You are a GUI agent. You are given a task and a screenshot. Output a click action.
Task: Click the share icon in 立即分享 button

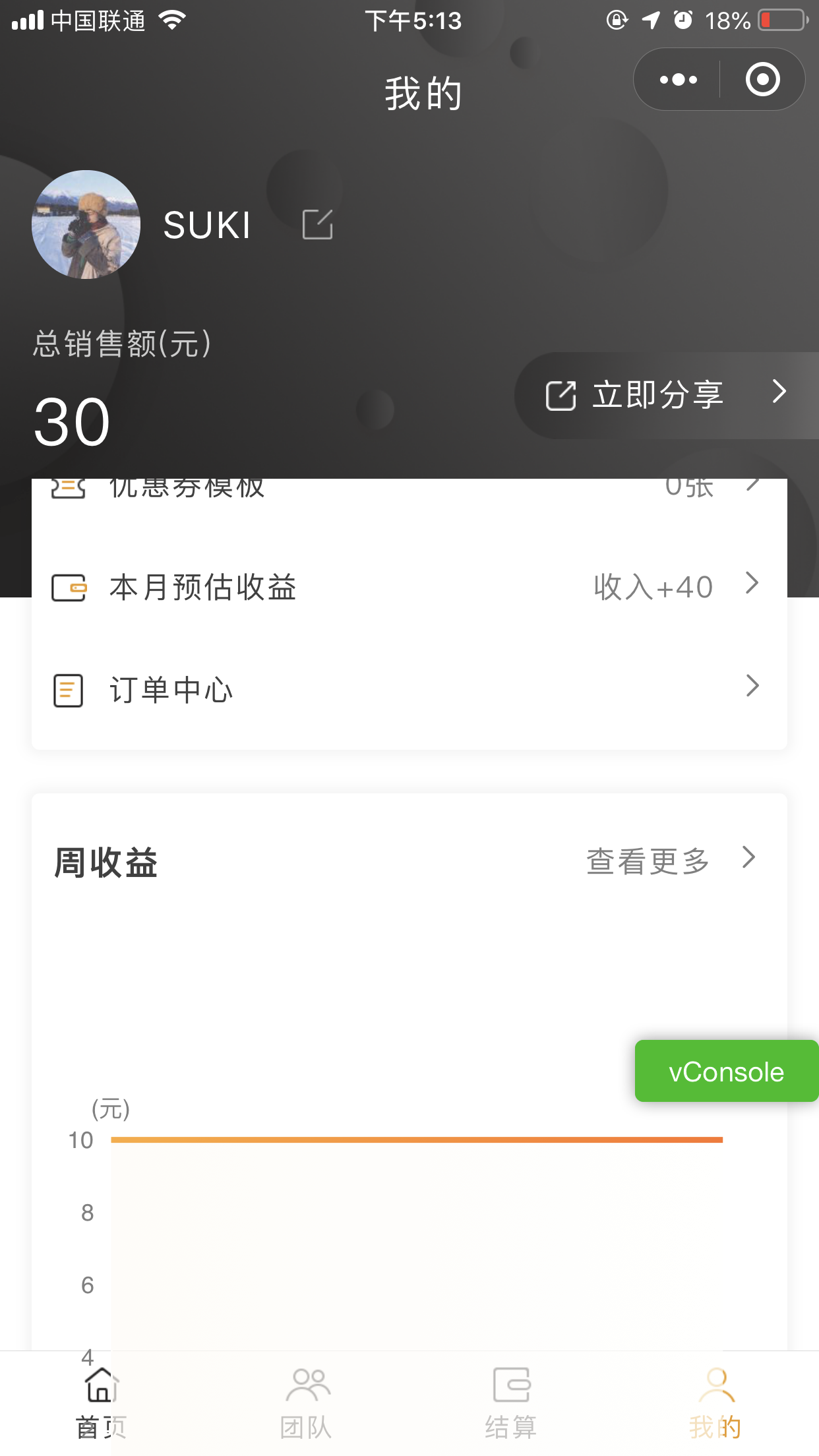point(559,394)
